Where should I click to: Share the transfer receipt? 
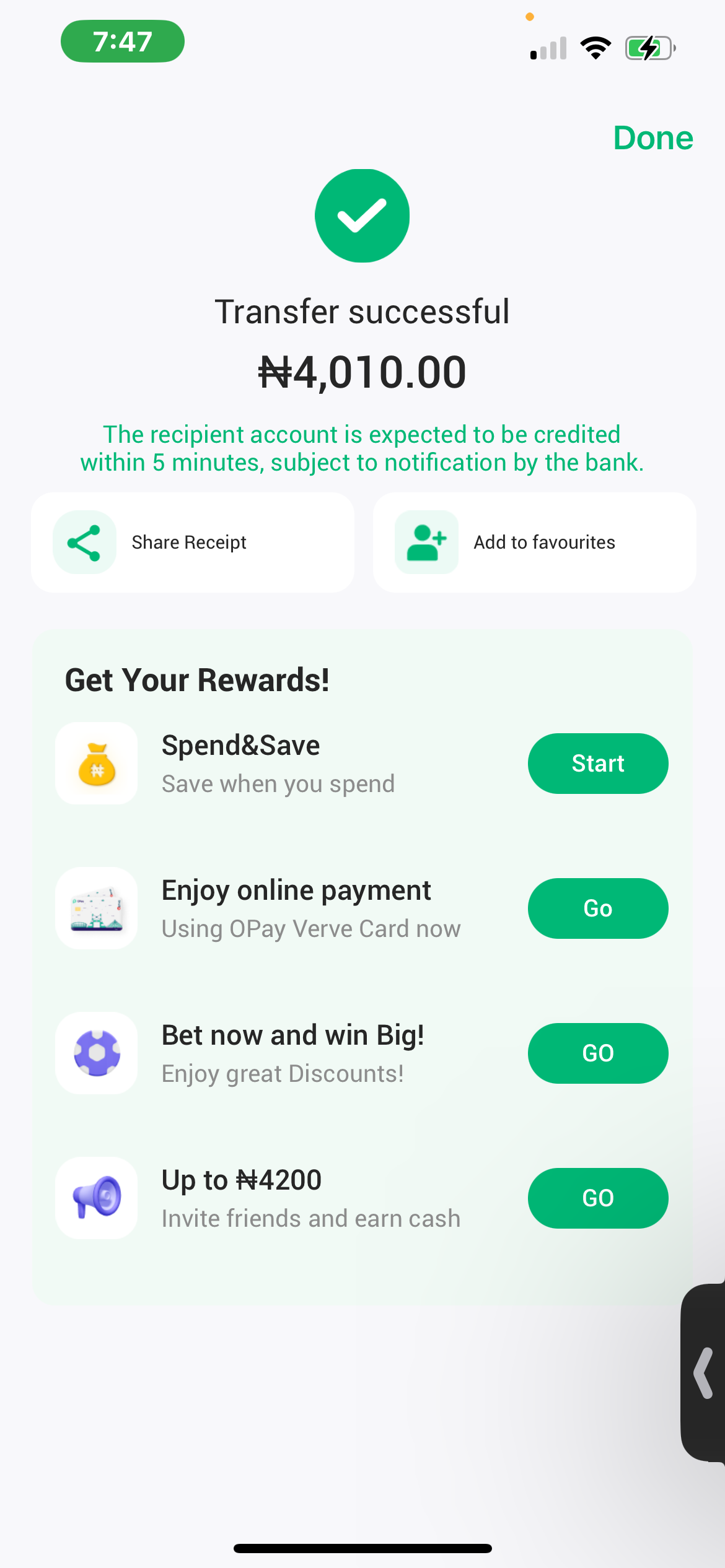[192, 542]
